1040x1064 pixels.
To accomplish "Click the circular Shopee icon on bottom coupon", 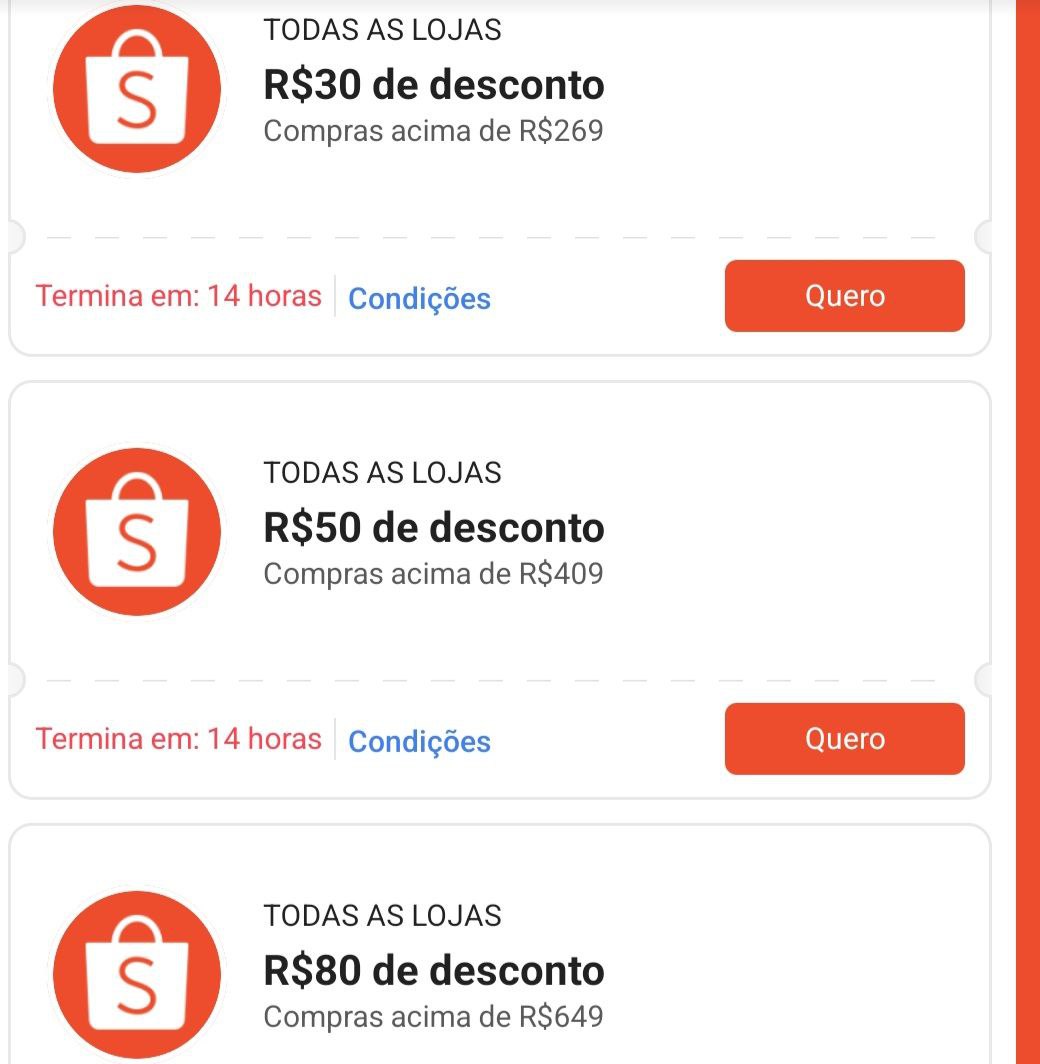I will pyautogui.click(x=137, y=975).
